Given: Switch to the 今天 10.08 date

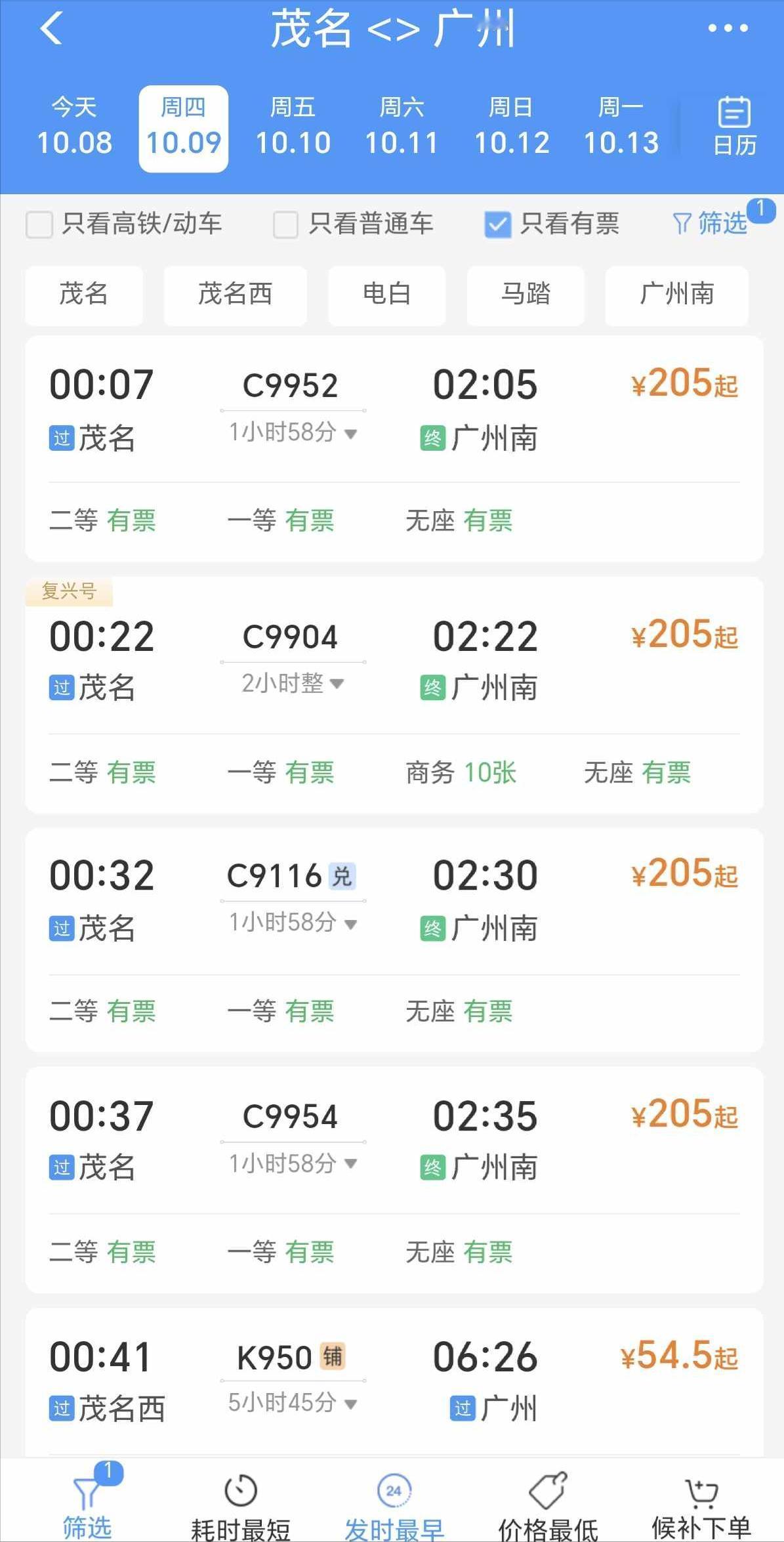Looking at the screenshot, I should pos(74,127).
